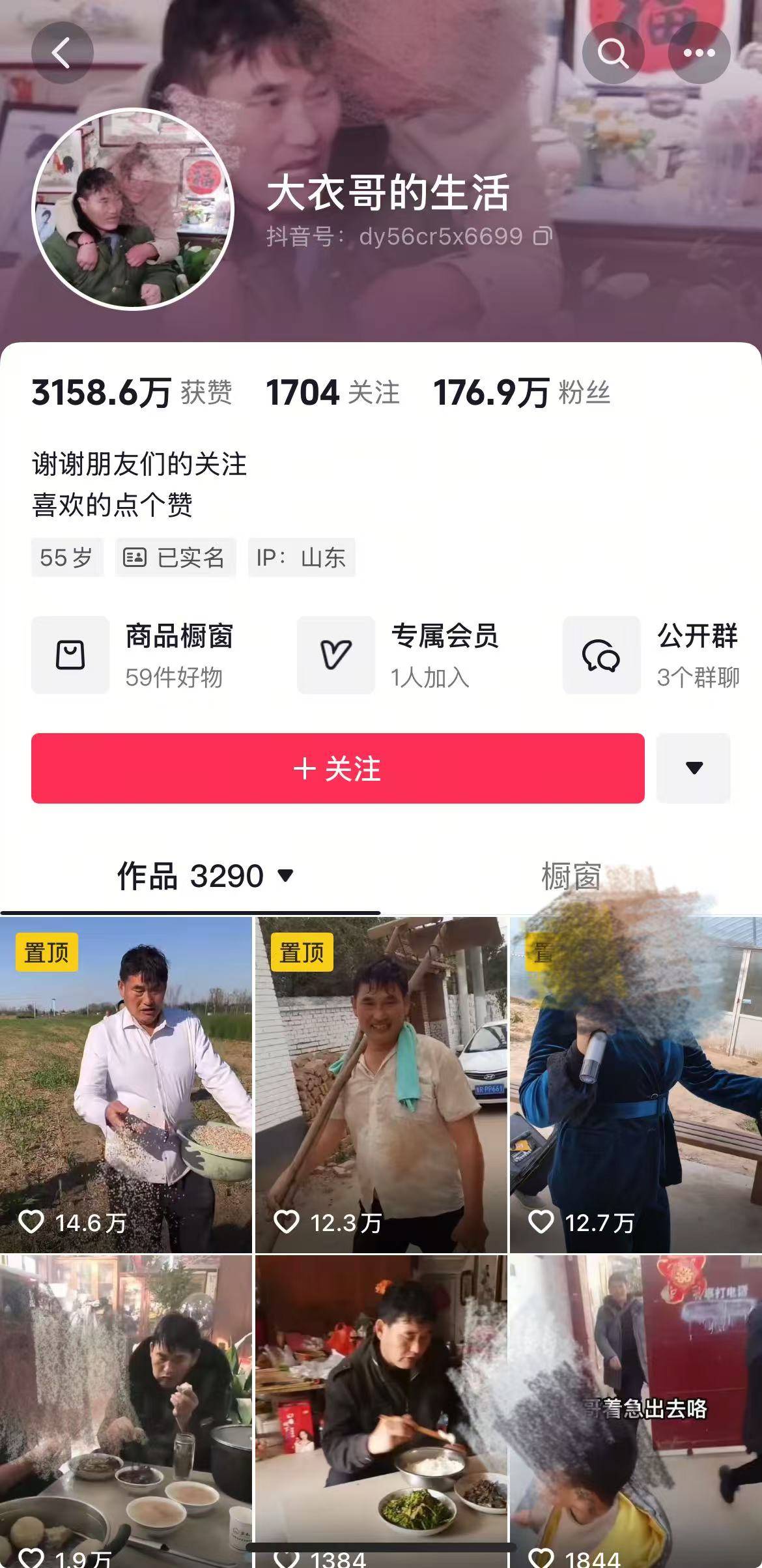
Task: Open the profile avatar photo
Action: pos(133,209)
